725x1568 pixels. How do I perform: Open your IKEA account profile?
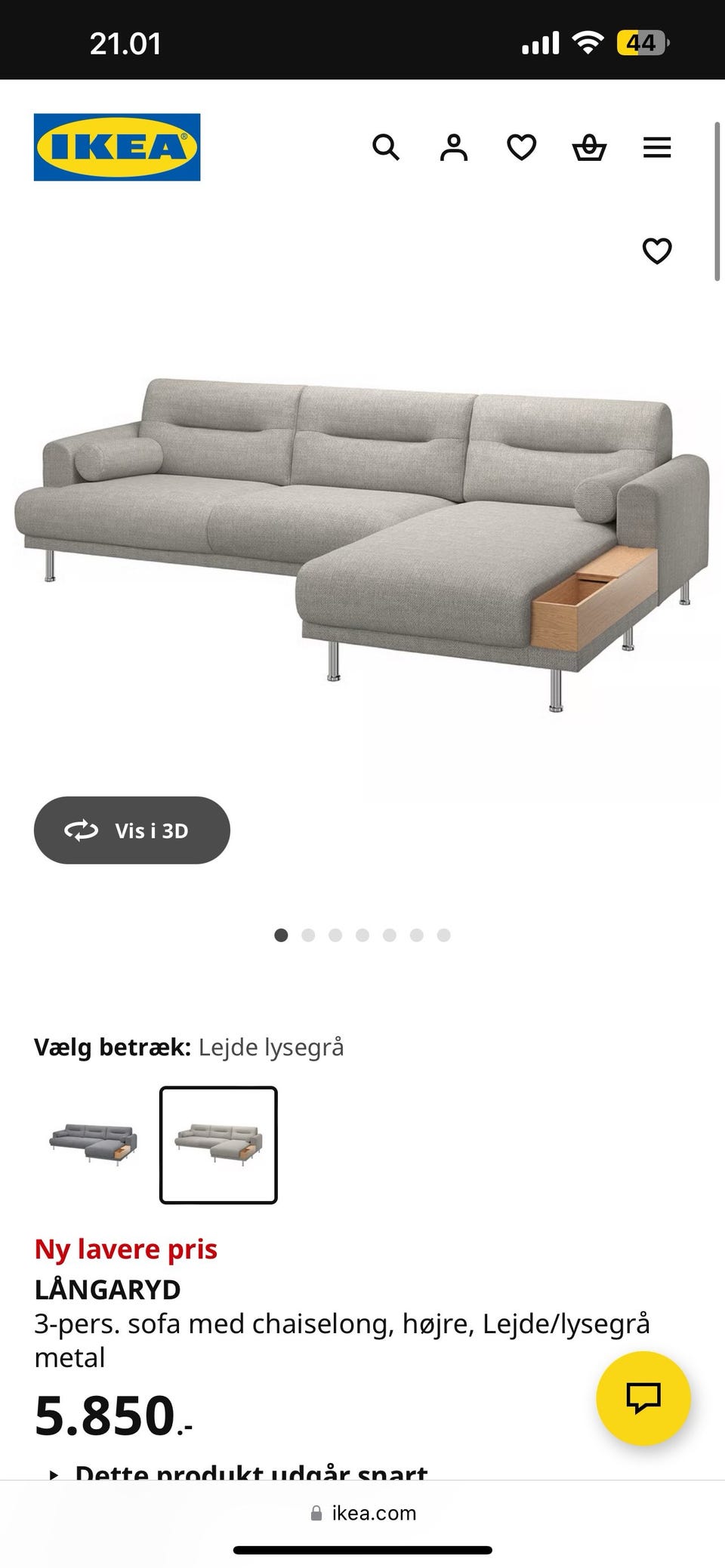pos(454,147)
